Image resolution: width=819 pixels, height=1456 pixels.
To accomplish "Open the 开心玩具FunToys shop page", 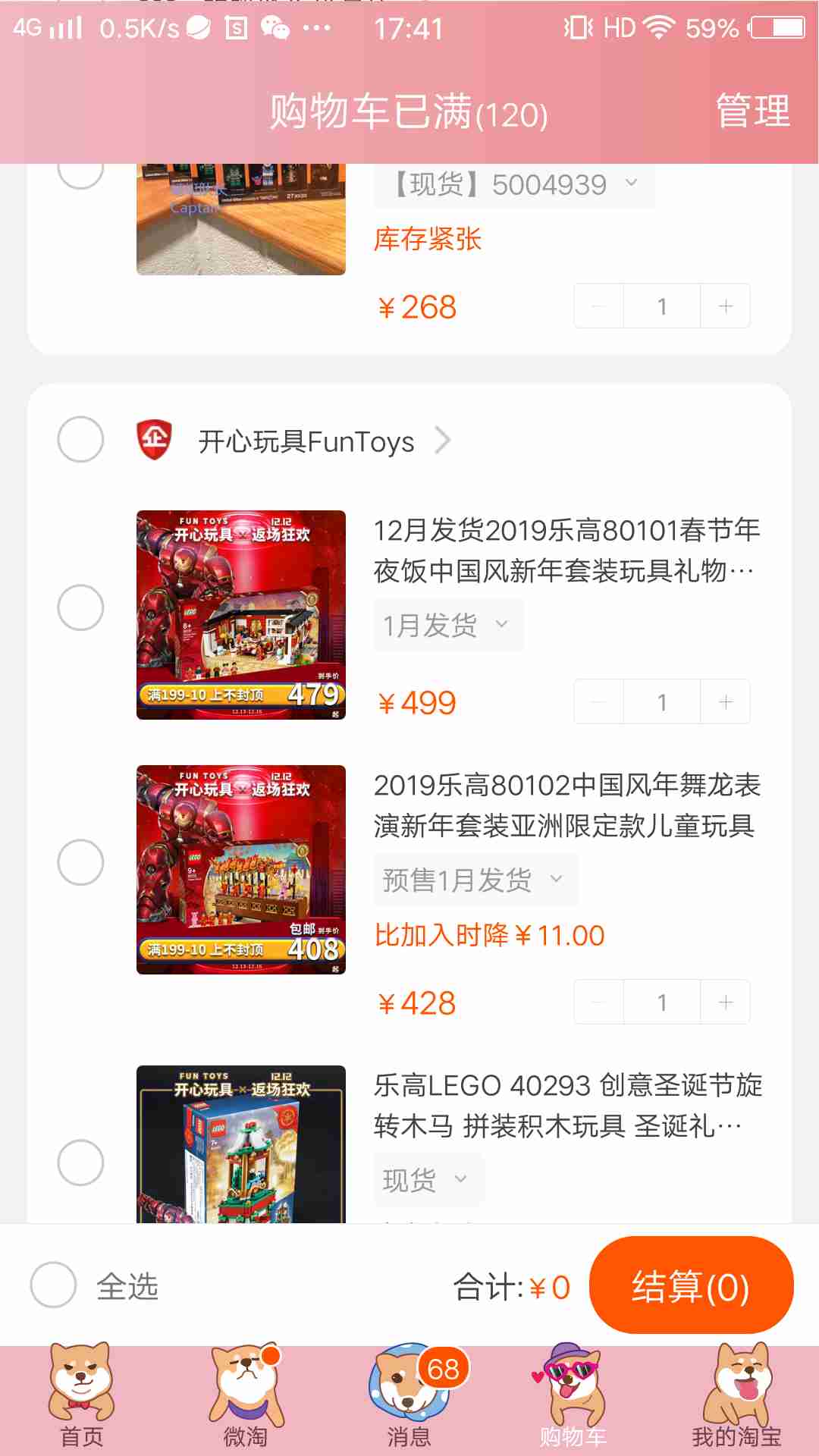I will [306, 441].
